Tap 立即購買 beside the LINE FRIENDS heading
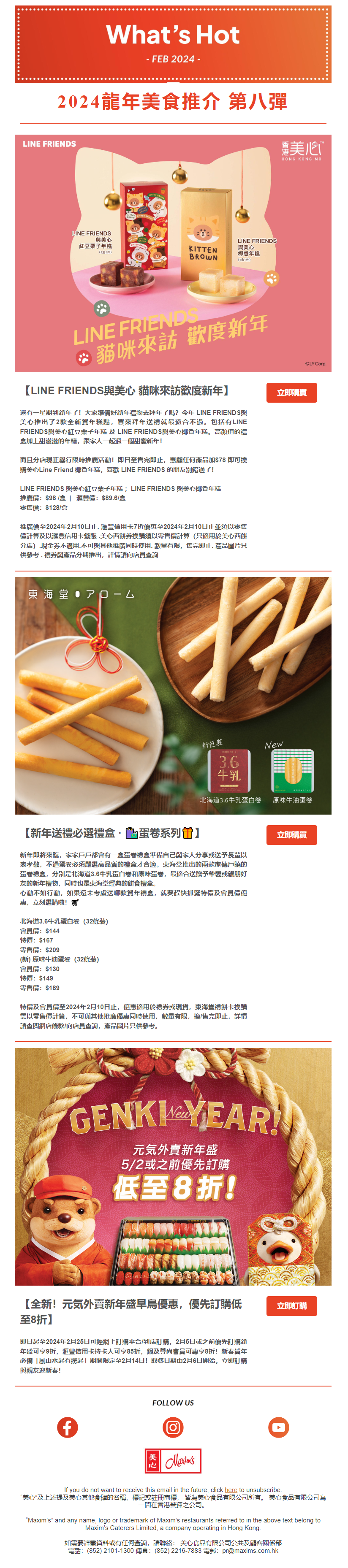This screenshot has height=1568, width=348. [x=291, y=393]
